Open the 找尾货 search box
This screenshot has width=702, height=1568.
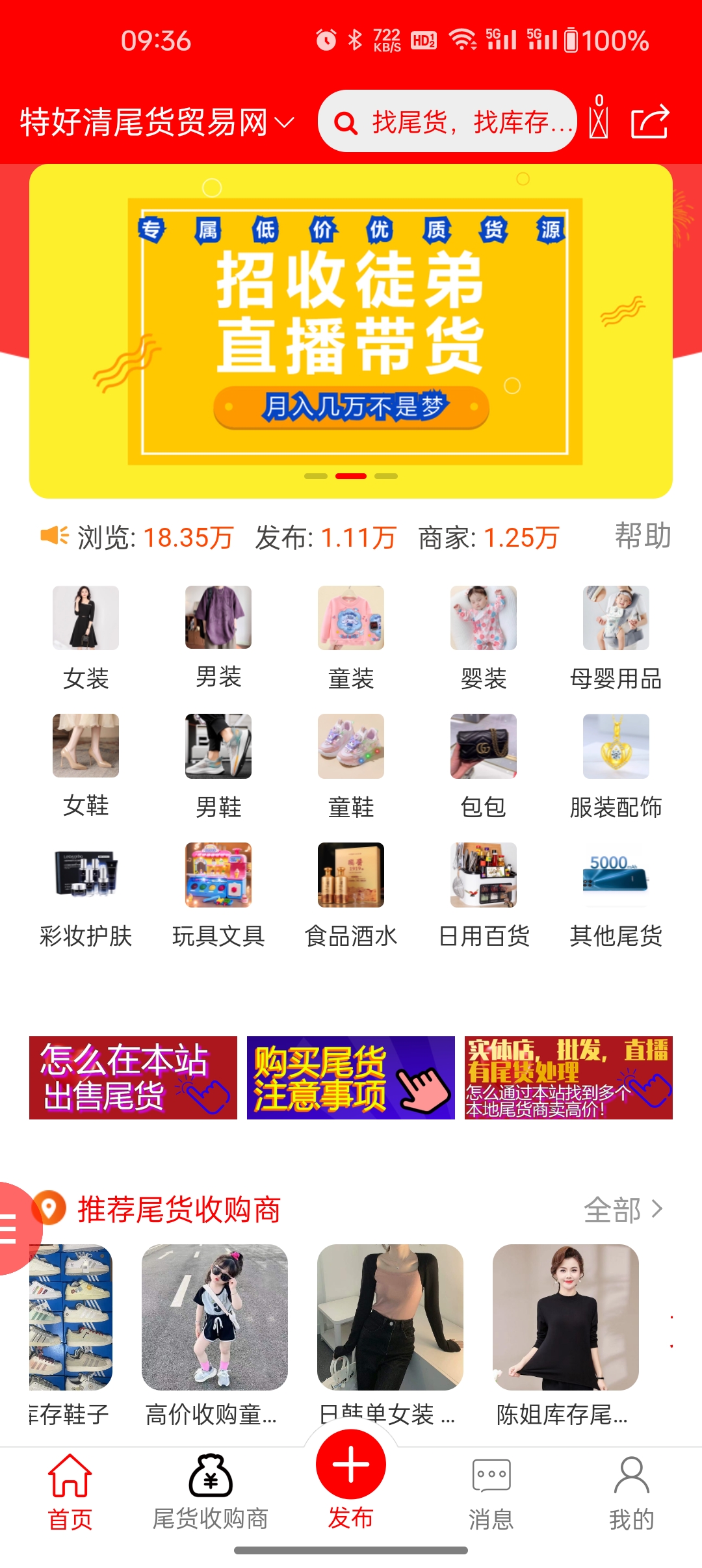click(447, 122)
